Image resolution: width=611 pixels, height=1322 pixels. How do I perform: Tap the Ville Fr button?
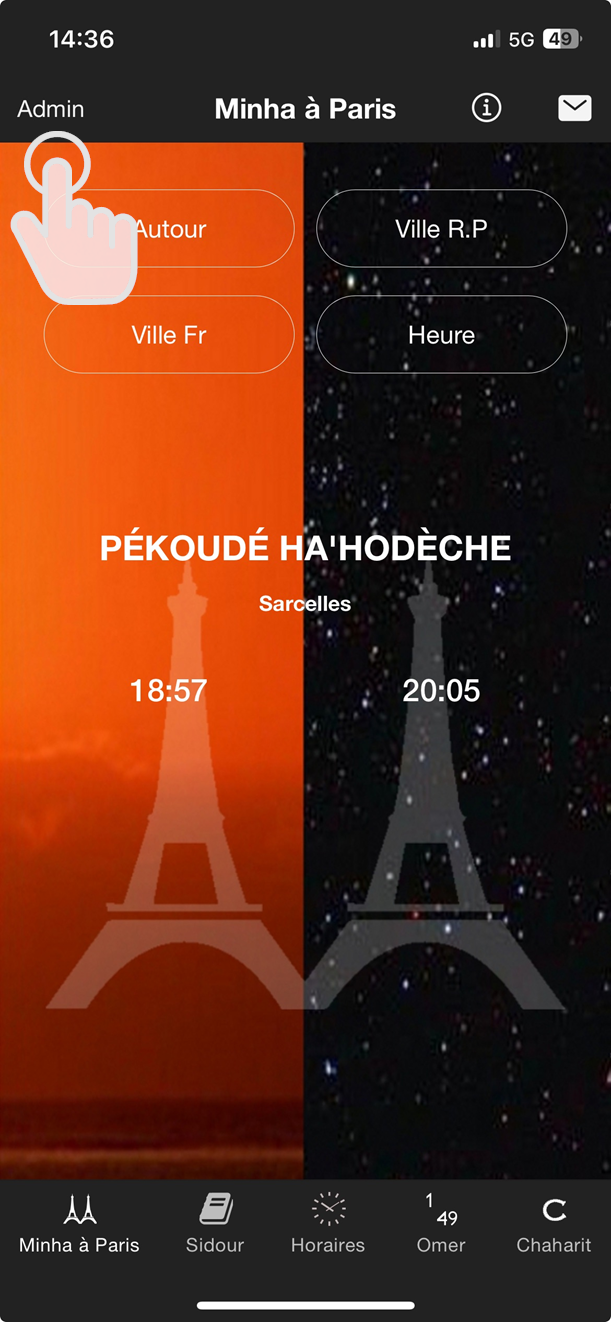[x=169, y=335]
